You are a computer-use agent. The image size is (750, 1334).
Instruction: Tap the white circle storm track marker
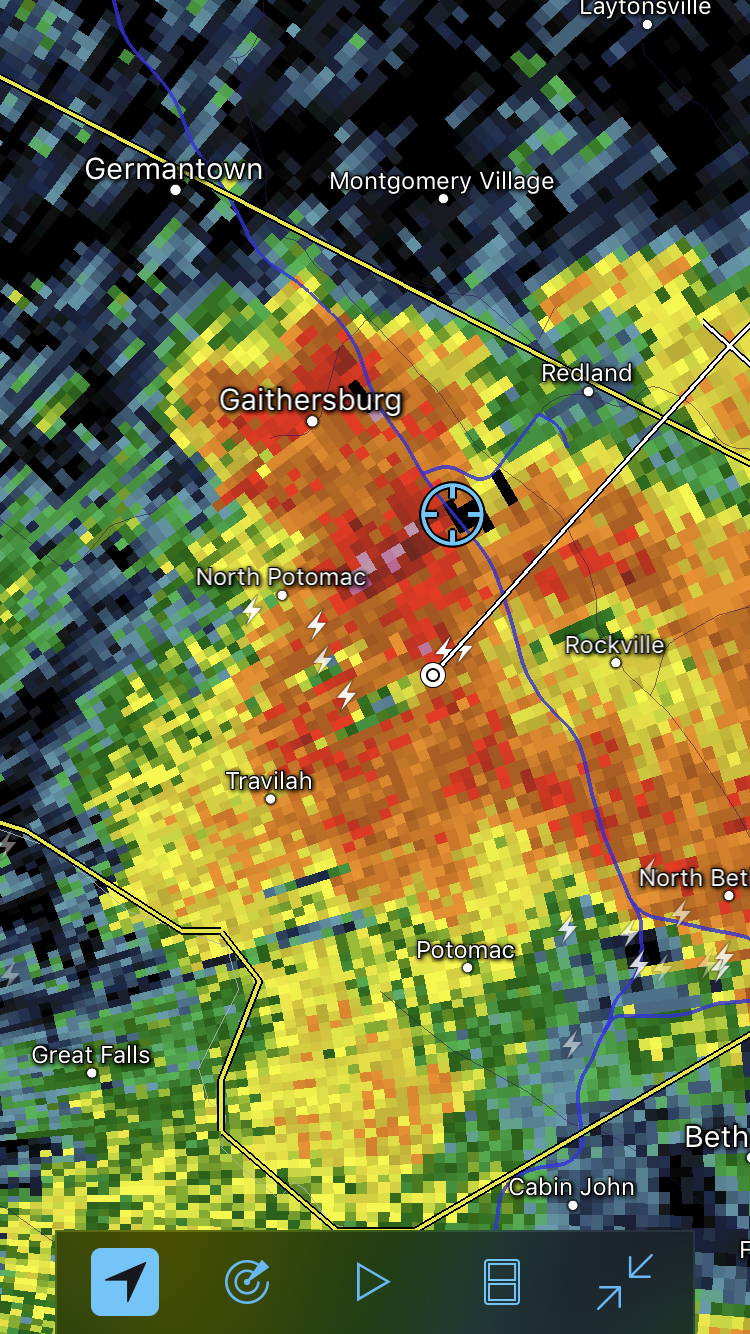(433, 675)
